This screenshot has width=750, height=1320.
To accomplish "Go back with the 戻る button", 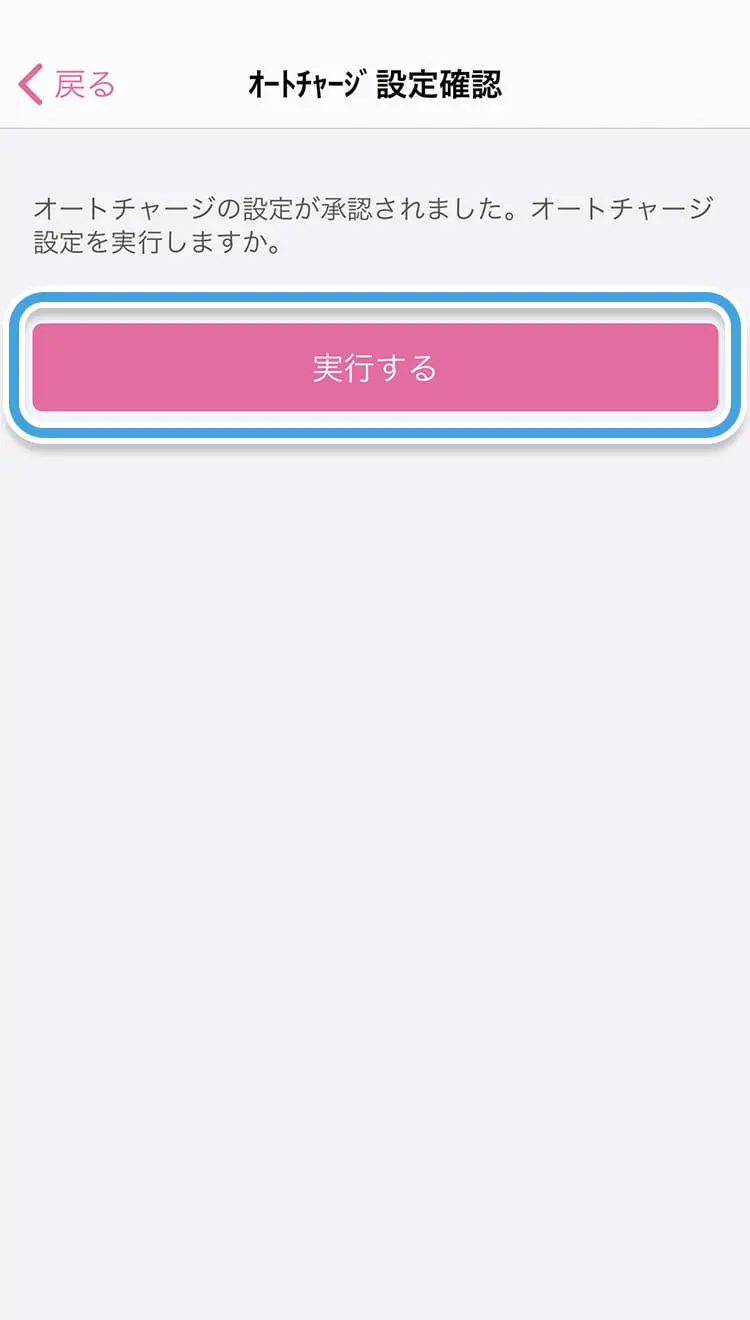I will 67,85.
